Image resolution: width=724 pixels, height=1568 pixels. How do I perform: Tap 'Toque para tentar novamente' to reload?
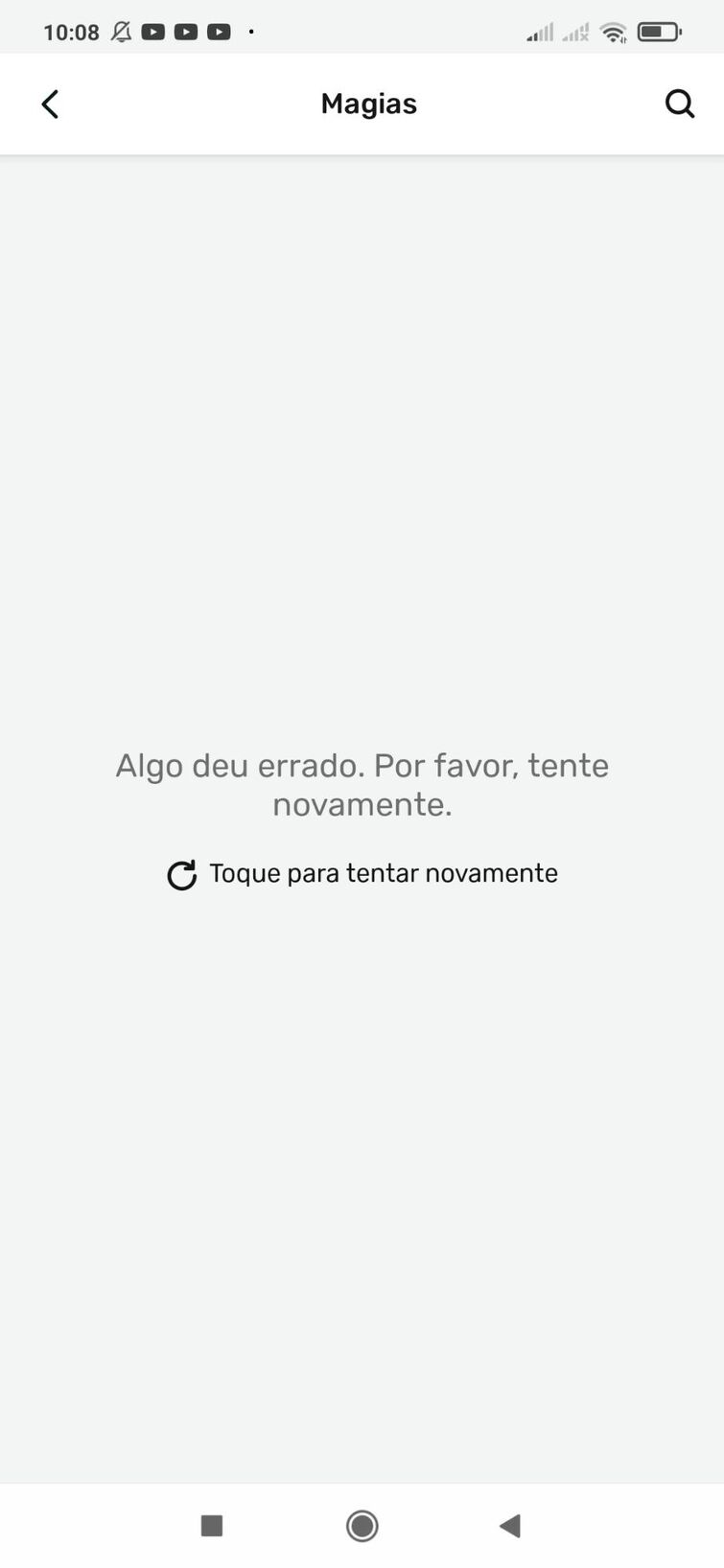click(362, 874)
